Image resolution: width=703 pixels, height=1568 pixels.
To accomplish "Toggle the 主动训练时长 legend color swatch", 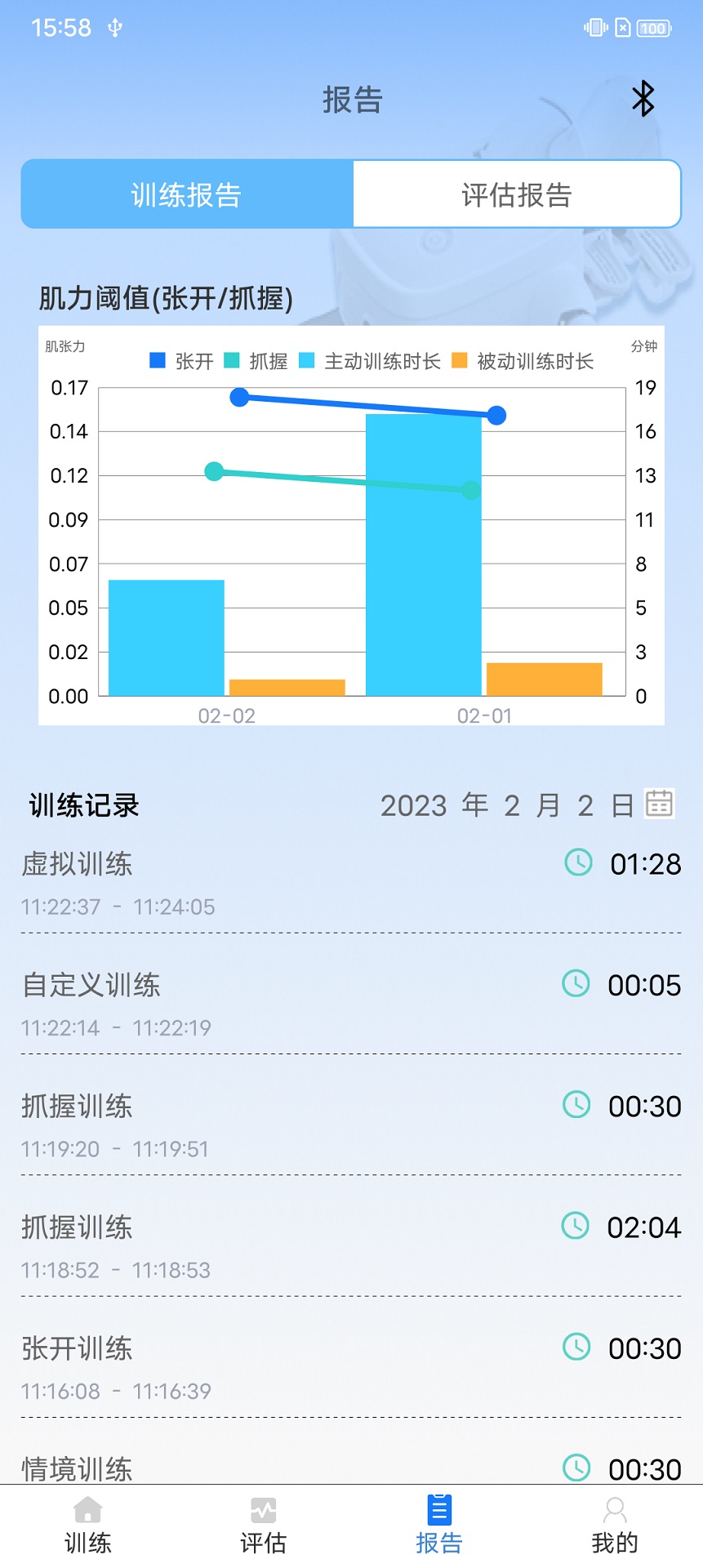I will [306, 362].
